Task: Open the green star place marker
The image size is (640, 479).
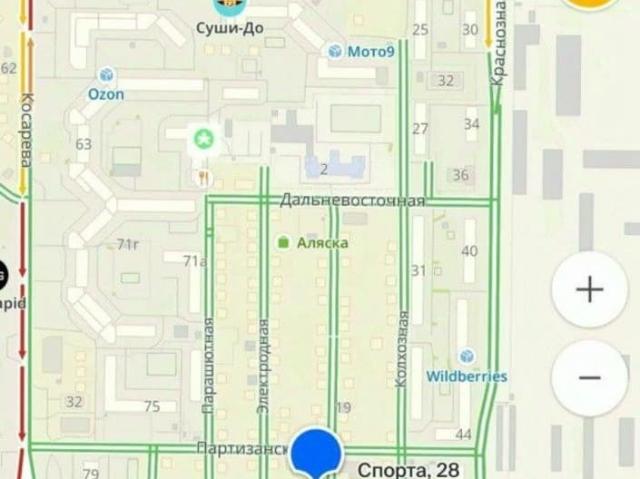Action: click(x=204, y=140)
